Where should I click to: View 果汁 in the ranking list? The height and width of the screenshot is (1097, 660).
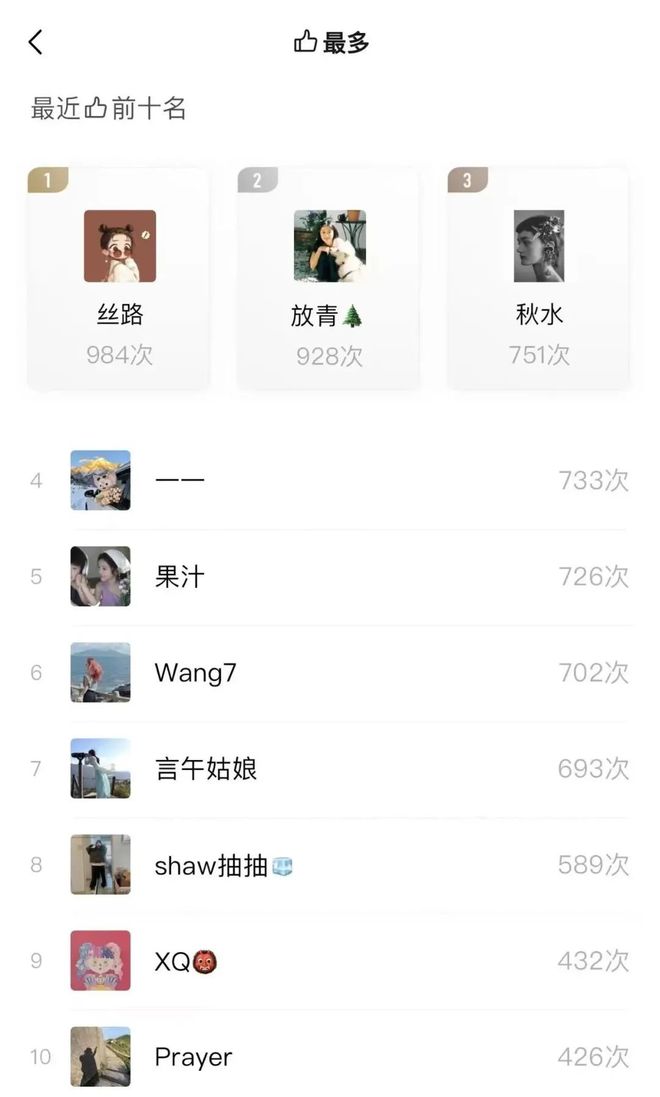(x=330, y=576)
